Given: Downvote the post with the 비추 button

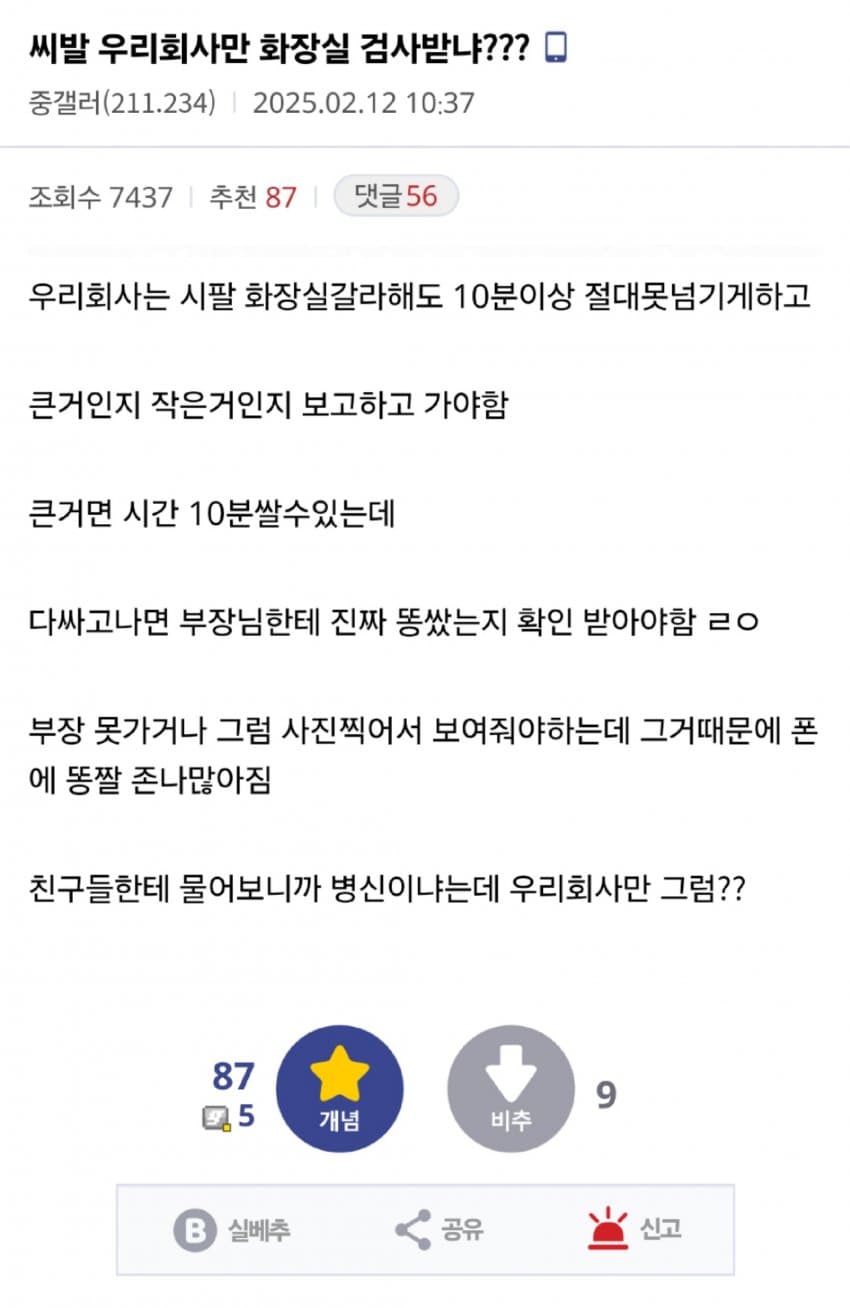Looking at the screenshot, I should coord(510,1088).
